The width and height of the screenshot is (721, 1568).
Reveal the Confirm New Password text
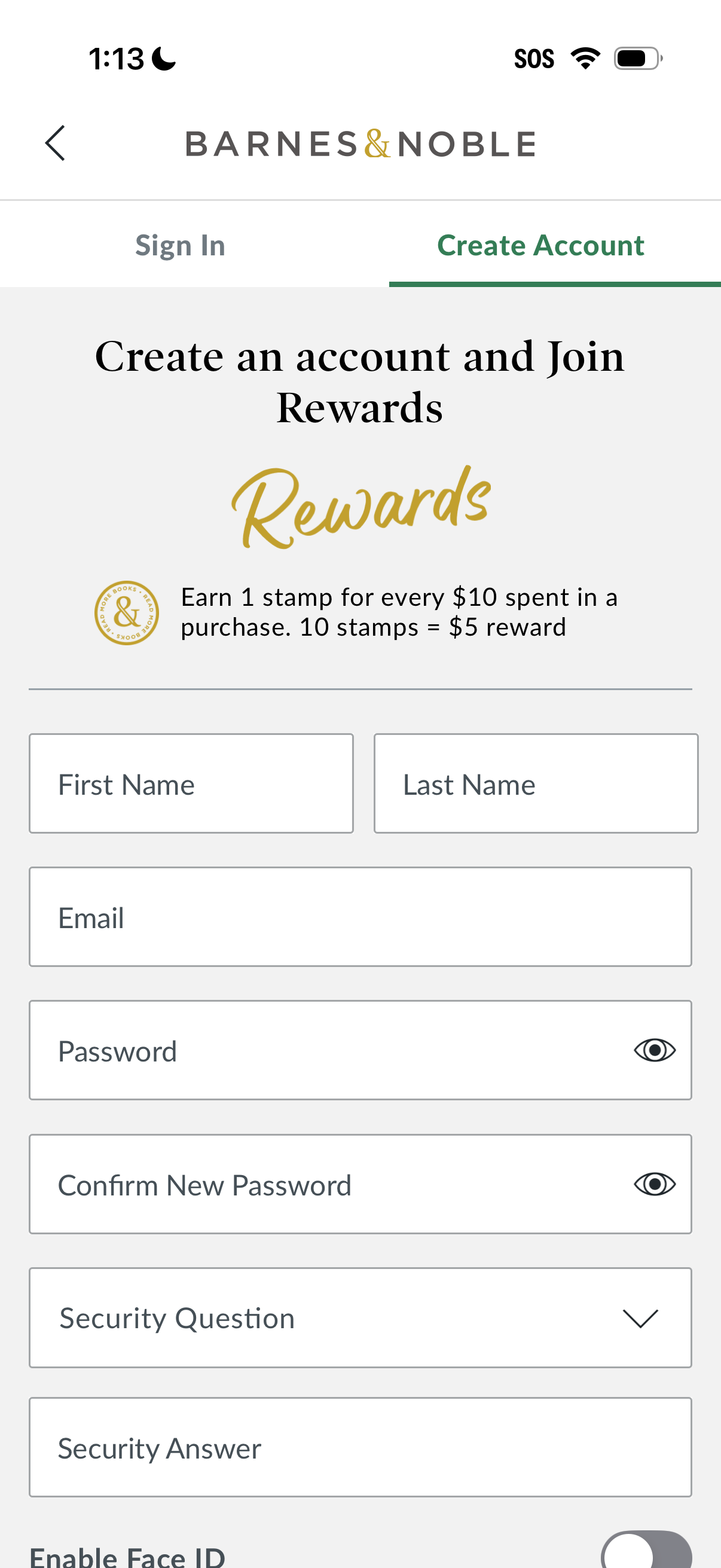point(654,1183)
